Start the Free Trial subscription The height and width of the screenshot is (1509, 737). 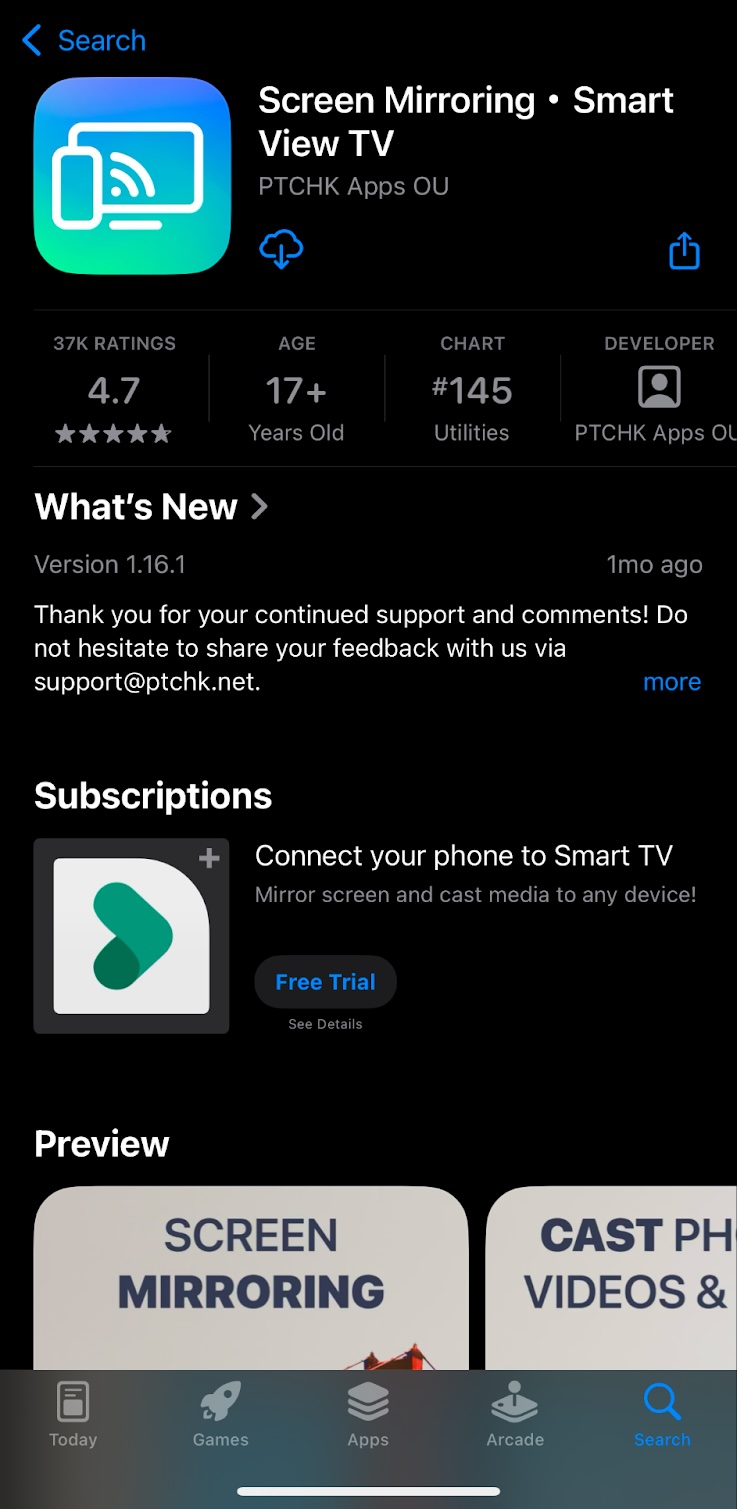coord(325,981)
